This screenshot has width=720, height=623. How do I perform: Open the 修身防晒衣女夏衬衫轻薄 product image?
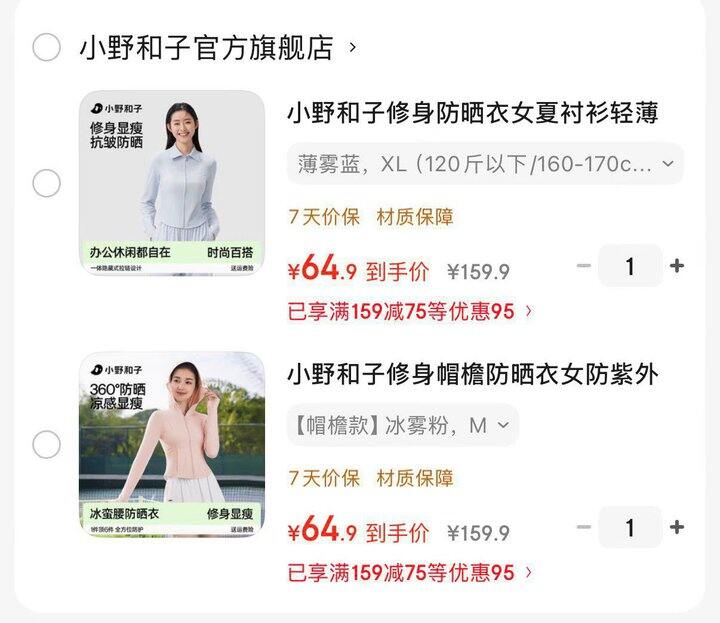172,182
